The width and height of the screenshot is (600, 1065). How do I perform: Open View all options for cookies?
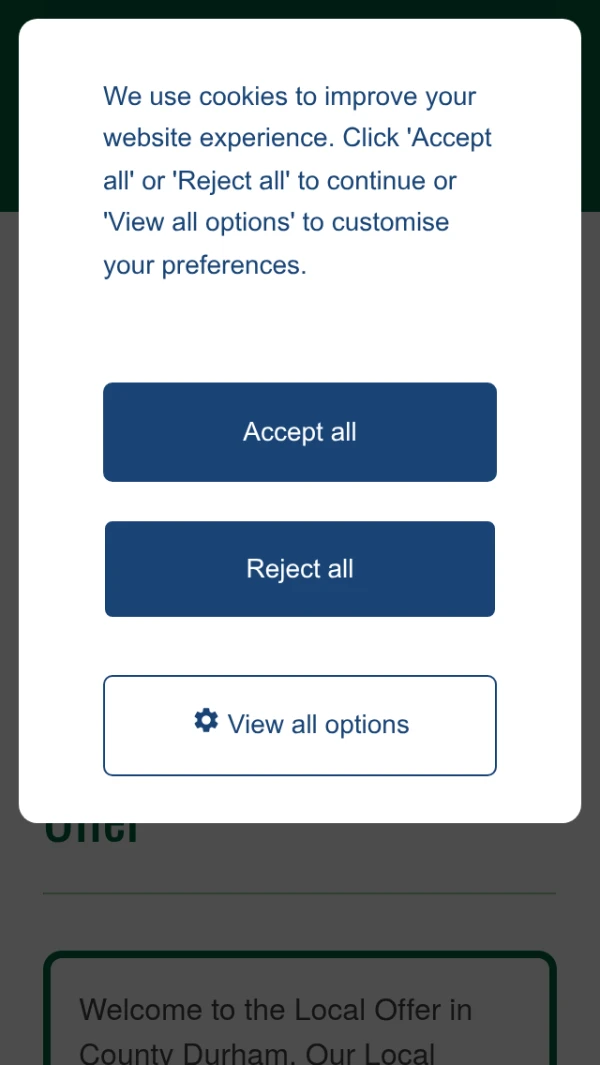click(x=300, y=725)
